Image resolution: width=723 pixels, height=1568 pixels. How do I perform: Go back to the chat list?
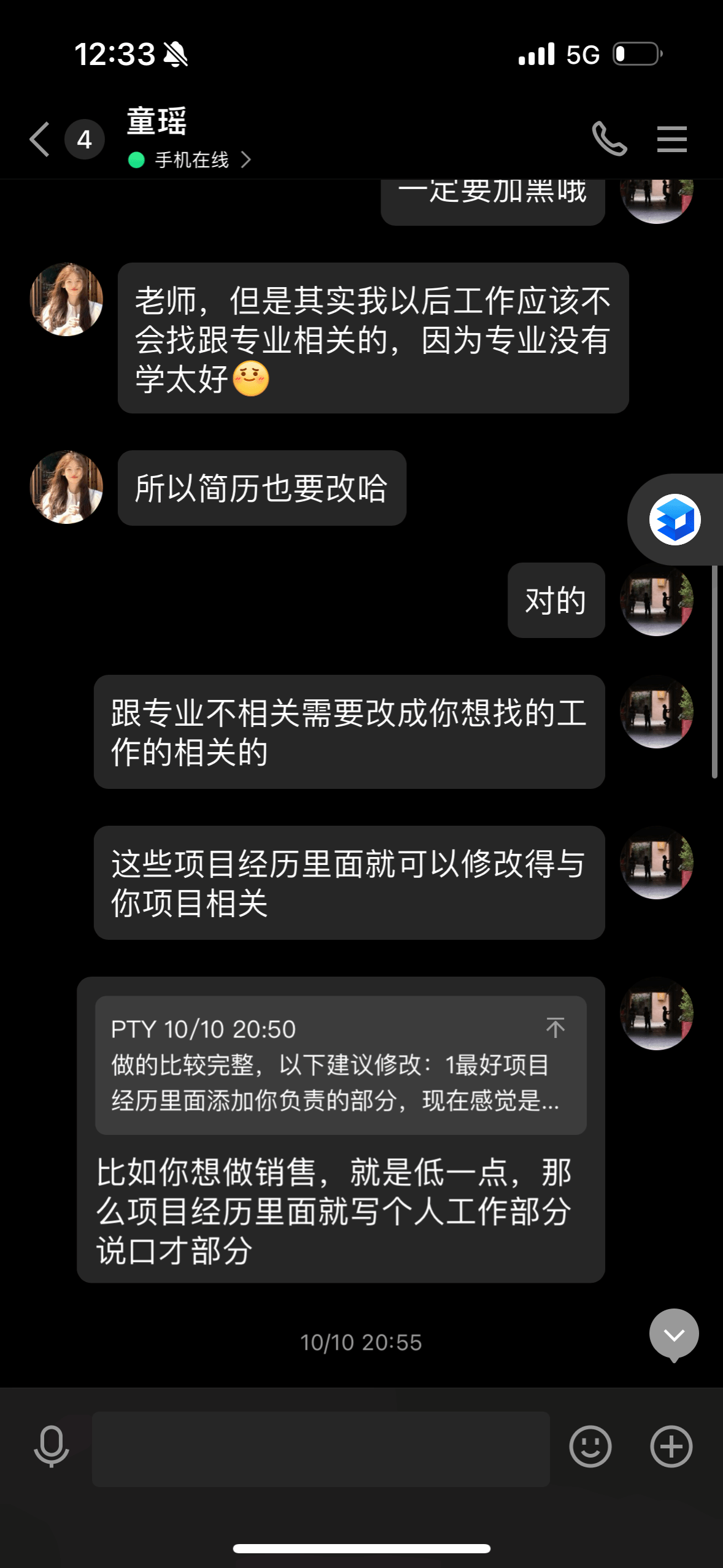pyautogui.click(x=41, y=139)
